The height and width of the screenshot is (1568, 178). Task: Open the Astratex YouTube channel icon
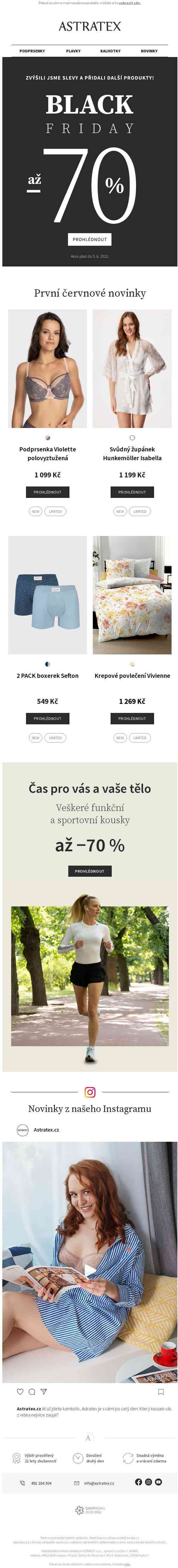coord(158,1482)
